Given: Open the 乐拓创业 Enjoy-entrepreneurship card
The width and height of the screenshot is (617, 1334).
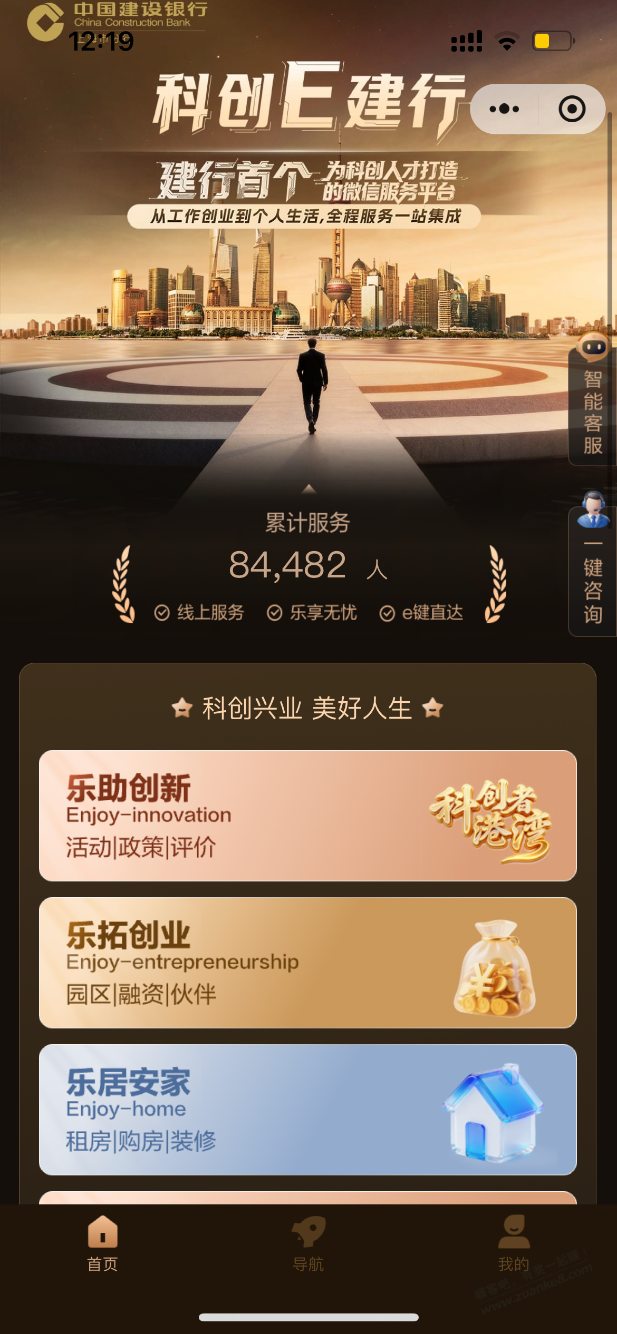Looking at the screenshot, I should point(308,963).
